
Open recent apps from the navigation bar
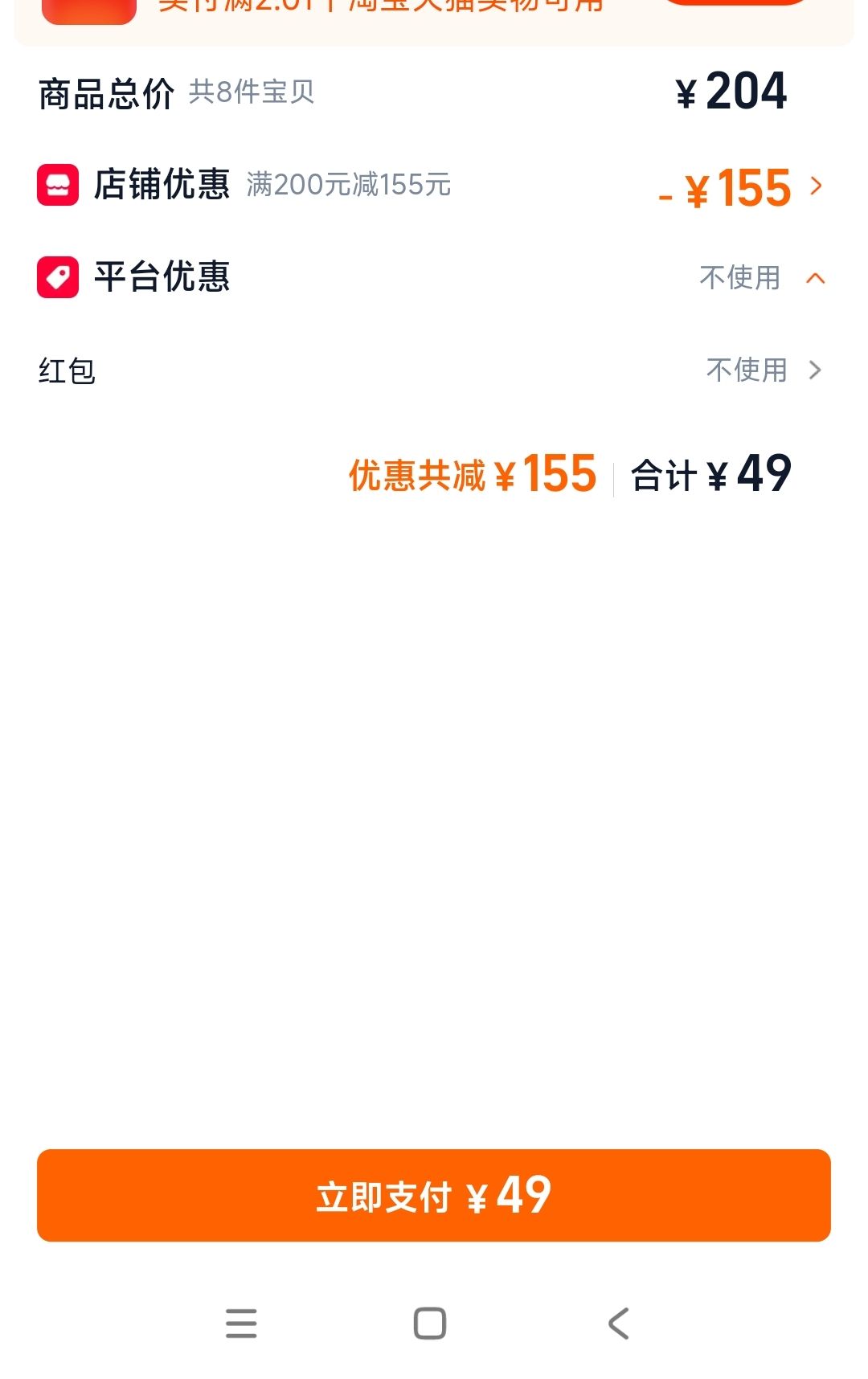pyautogui.click(x=241, y=1324)
